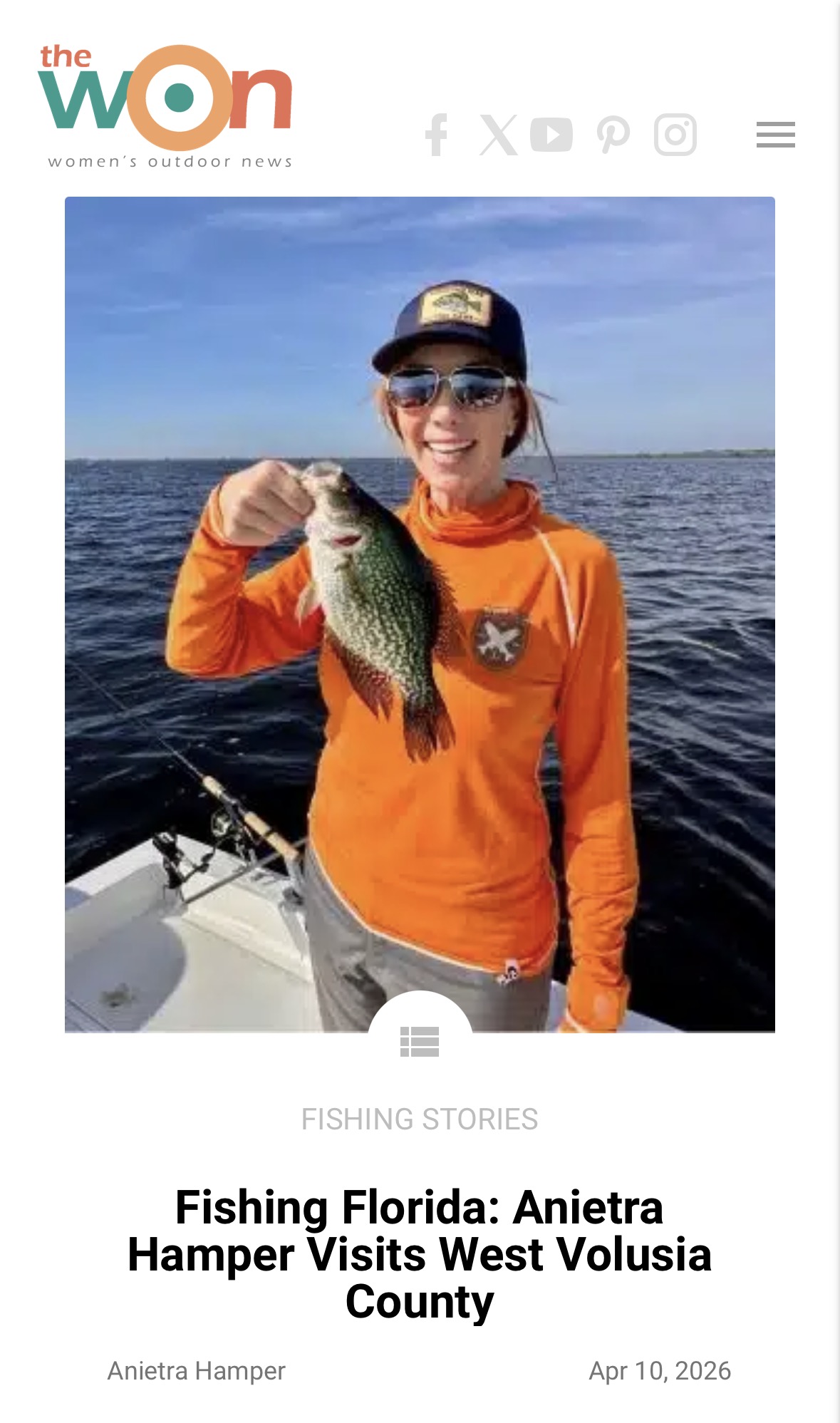840x1423 pixels.
Task: Read Fishing Florida: Anietra Hamper article
Action: pyautogui.click(x=420, y=1254)
